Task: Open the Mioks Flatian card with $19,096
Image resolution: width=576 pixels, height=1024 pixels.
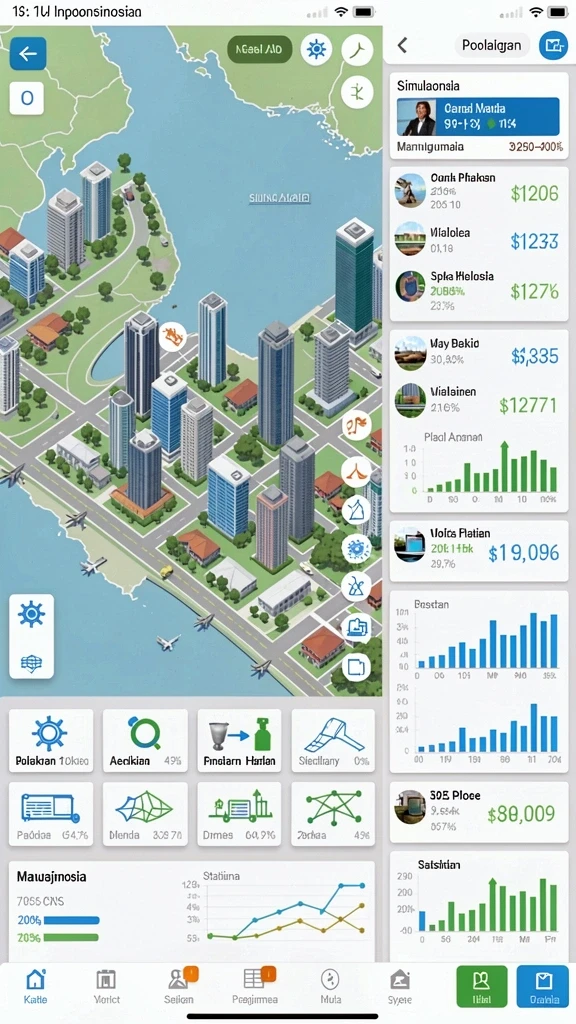Action: (x=478, y=549)
